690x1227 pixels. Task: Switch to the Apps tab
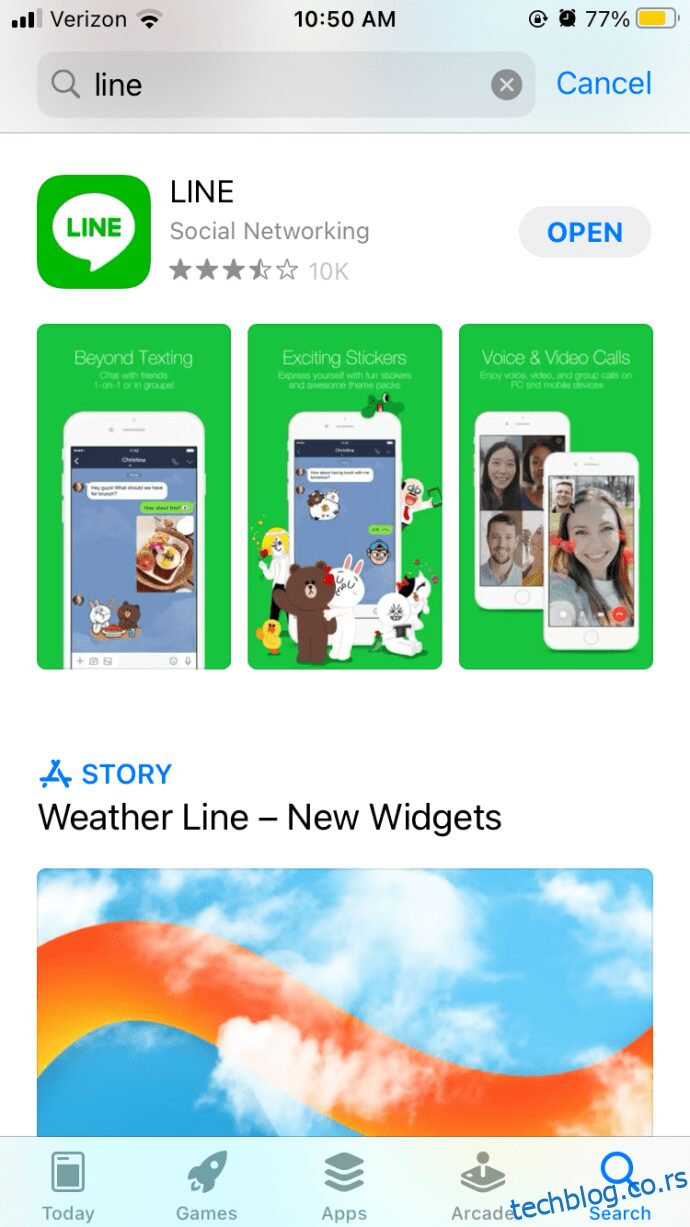(x=344, y=1186)
